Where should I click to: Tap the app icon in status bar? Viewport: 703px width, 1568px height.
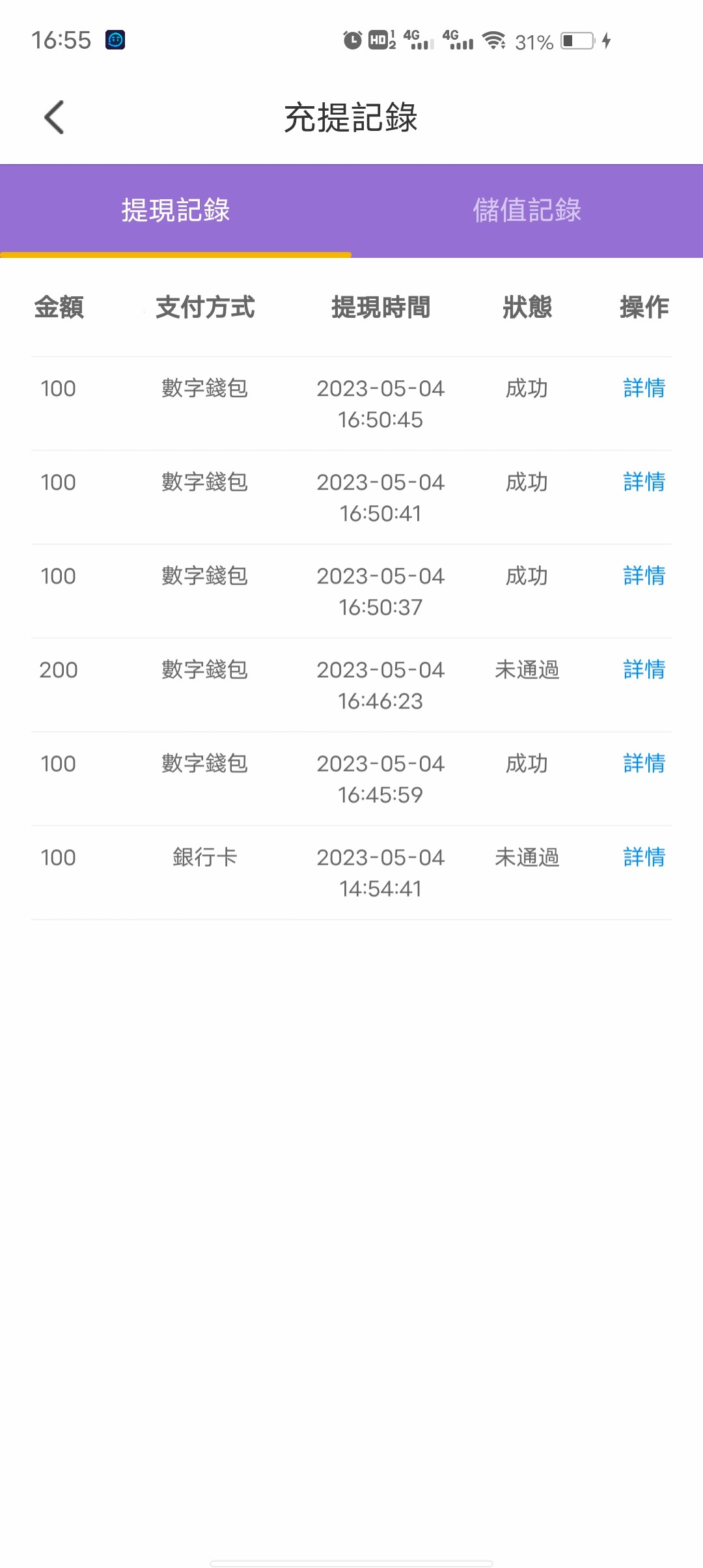[x=115, y=41]
